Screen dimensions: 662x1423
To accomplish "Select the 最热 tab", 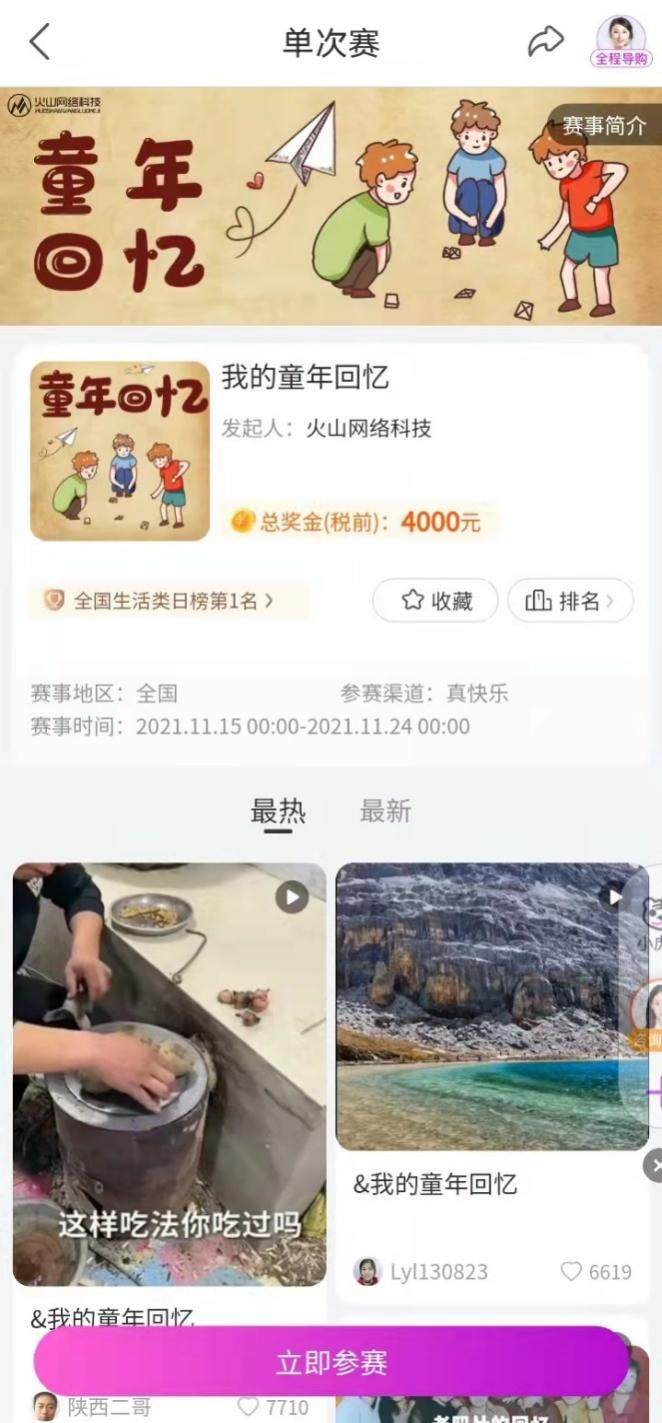I will point(278,811).
